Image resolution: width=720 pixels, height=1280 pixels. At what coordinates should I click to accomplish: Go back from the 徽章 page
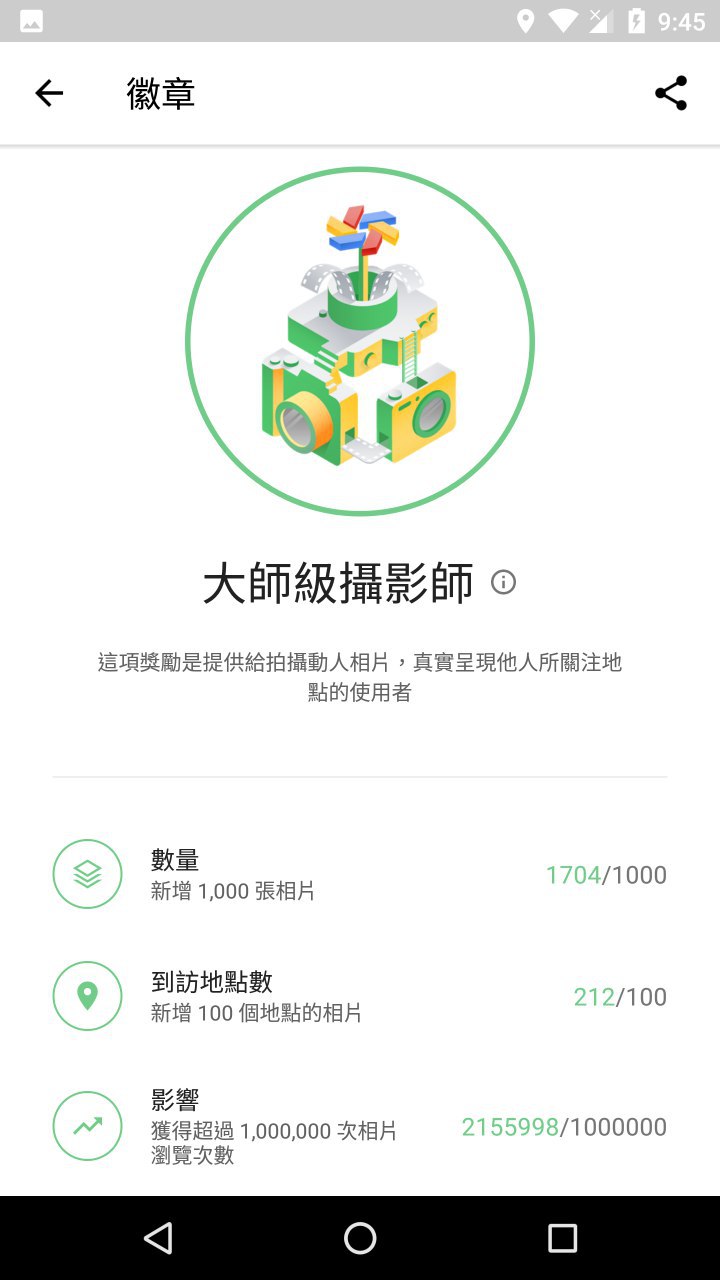(49, 94)
